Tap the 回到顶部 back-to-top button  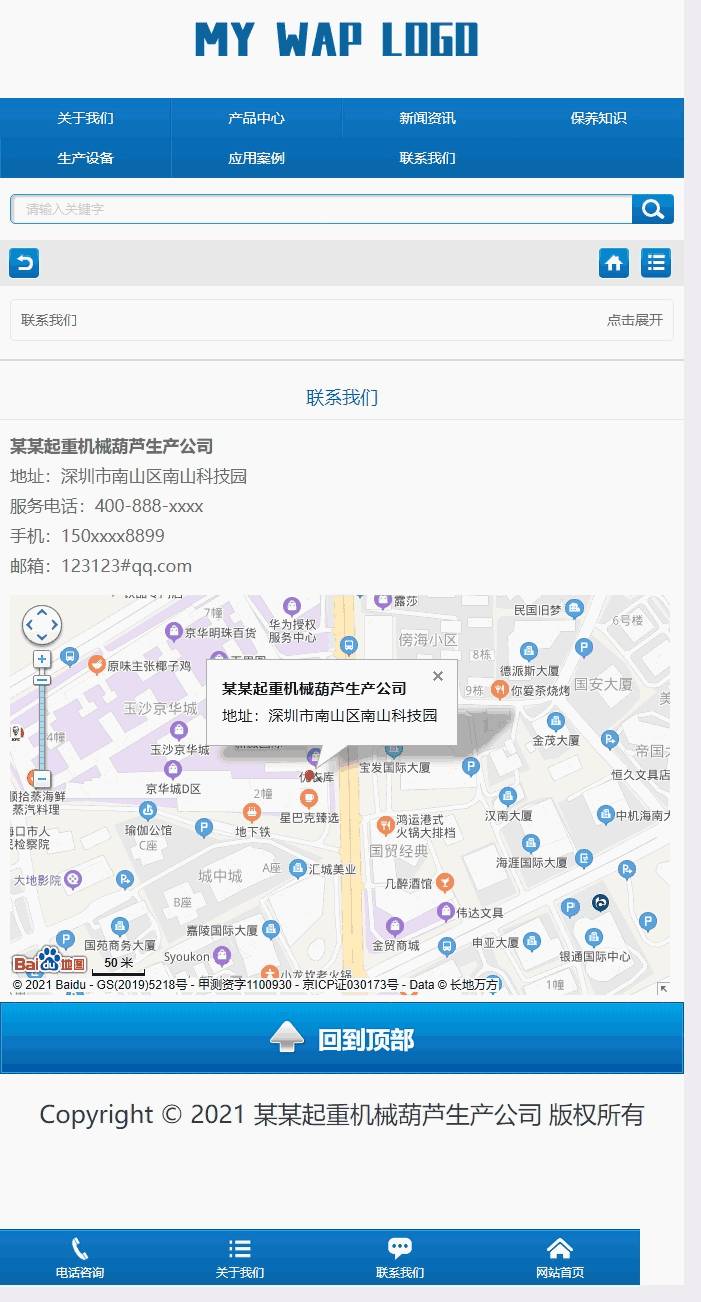tap(342, 1039)
